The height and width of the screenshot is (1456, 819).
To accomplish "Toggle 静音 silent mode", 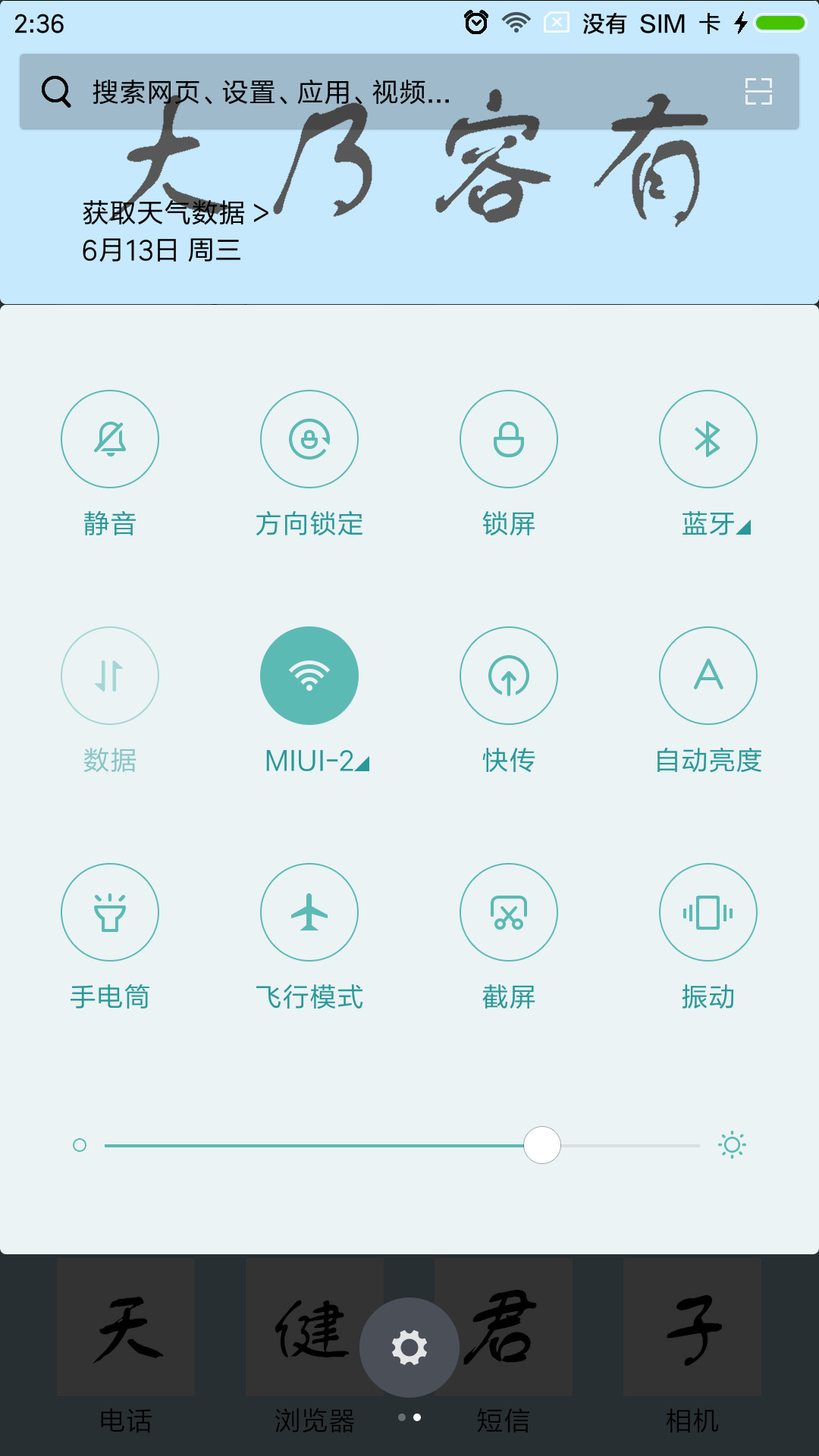I will 110,439.
